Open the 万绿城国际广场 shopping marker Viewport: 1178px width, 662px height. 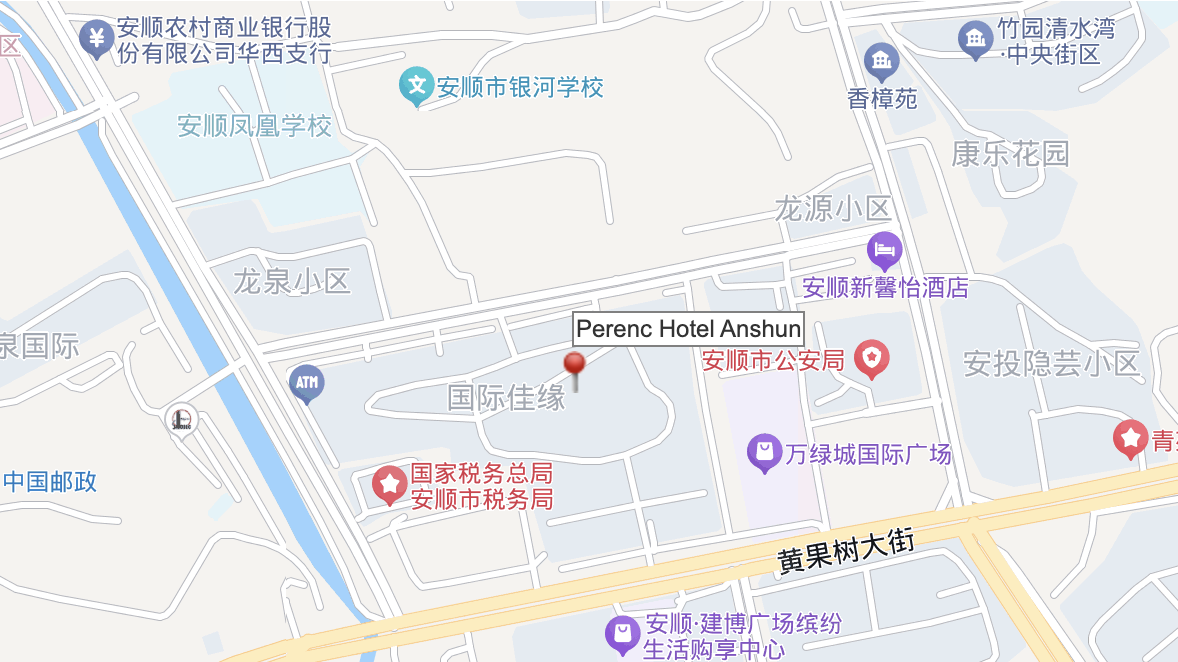pyautogui.click(x=764, y=452)
